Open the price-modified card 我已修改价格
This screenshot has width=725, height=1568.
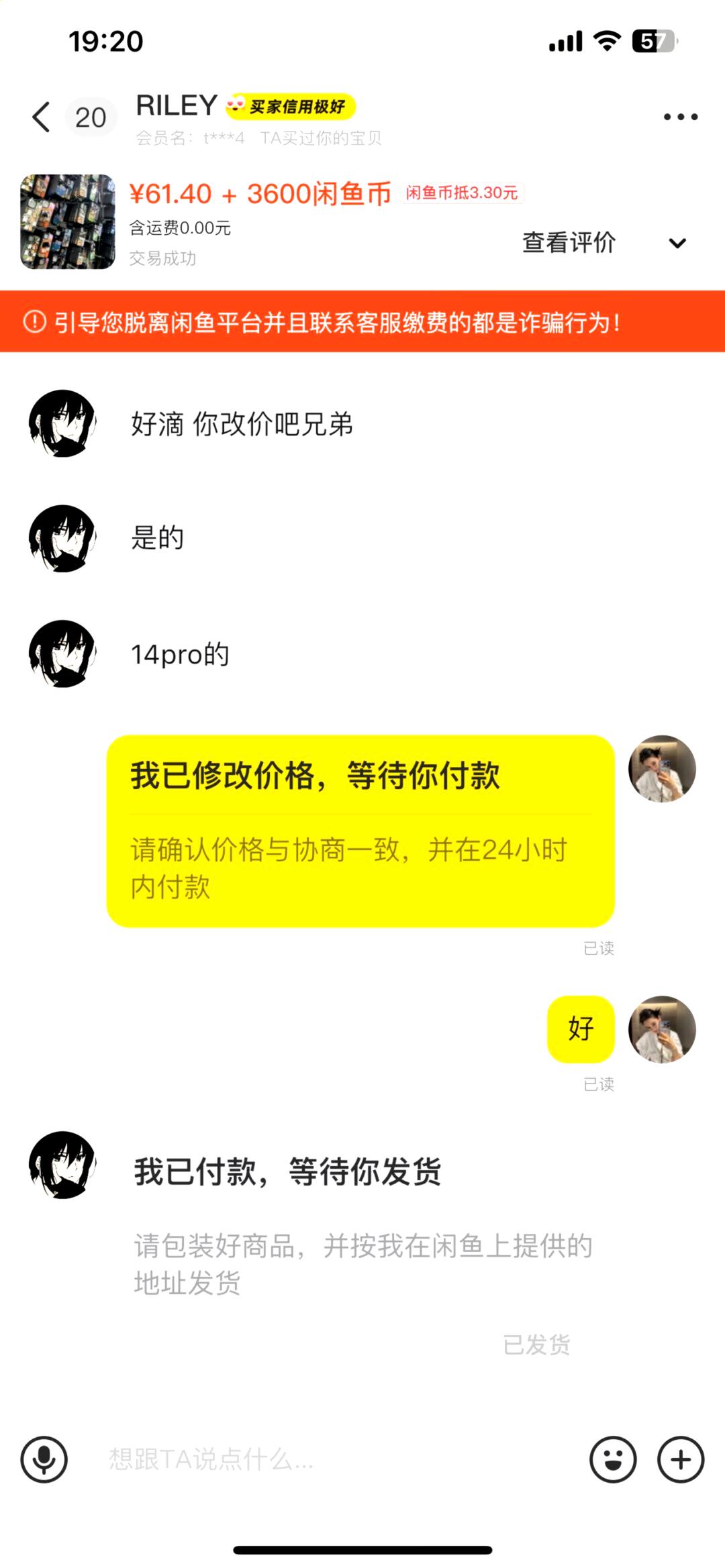pos(360,831)
